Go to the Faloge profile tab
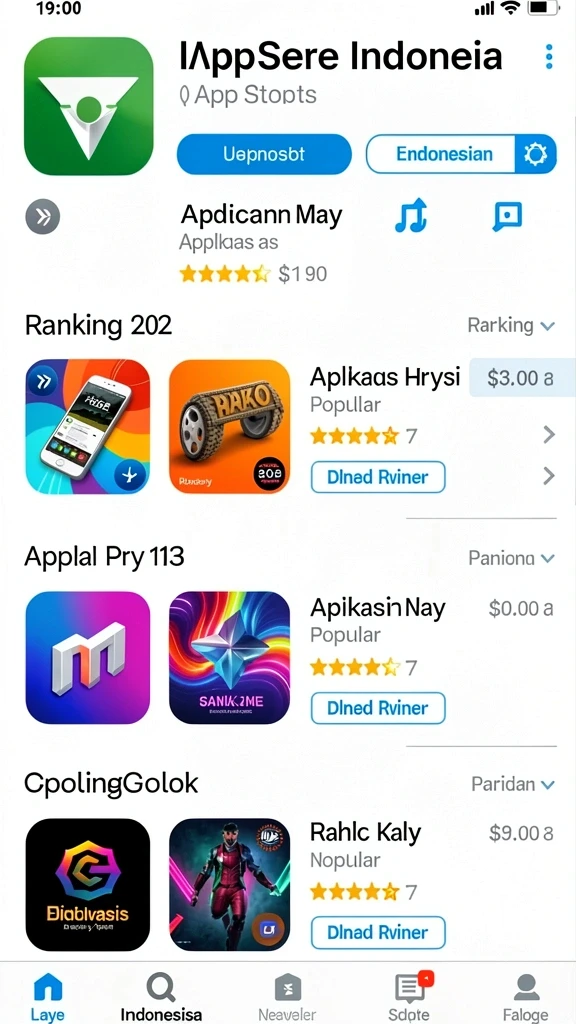Viewport: 576px width, 1024px height. click(526, 997)
